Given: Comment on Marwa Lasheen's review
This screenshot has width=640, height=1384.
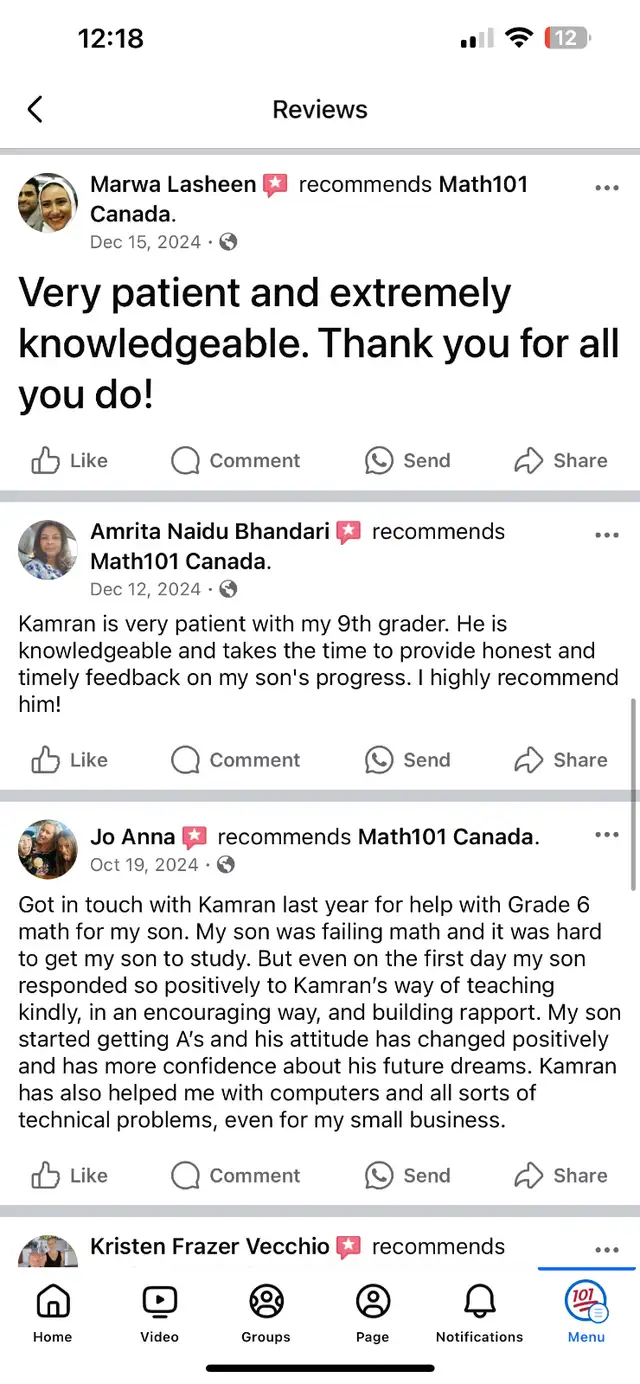Looking at the screenshot, I should coord(236,461).
